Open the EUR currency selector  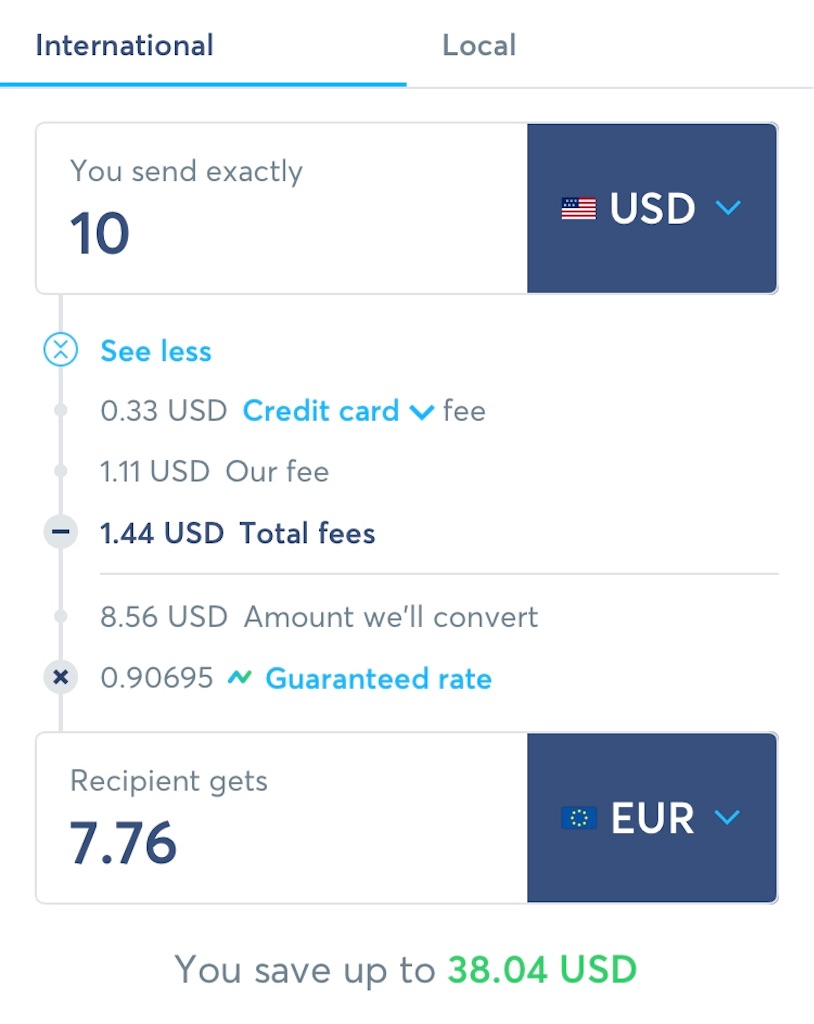click(x=652, y=818)
